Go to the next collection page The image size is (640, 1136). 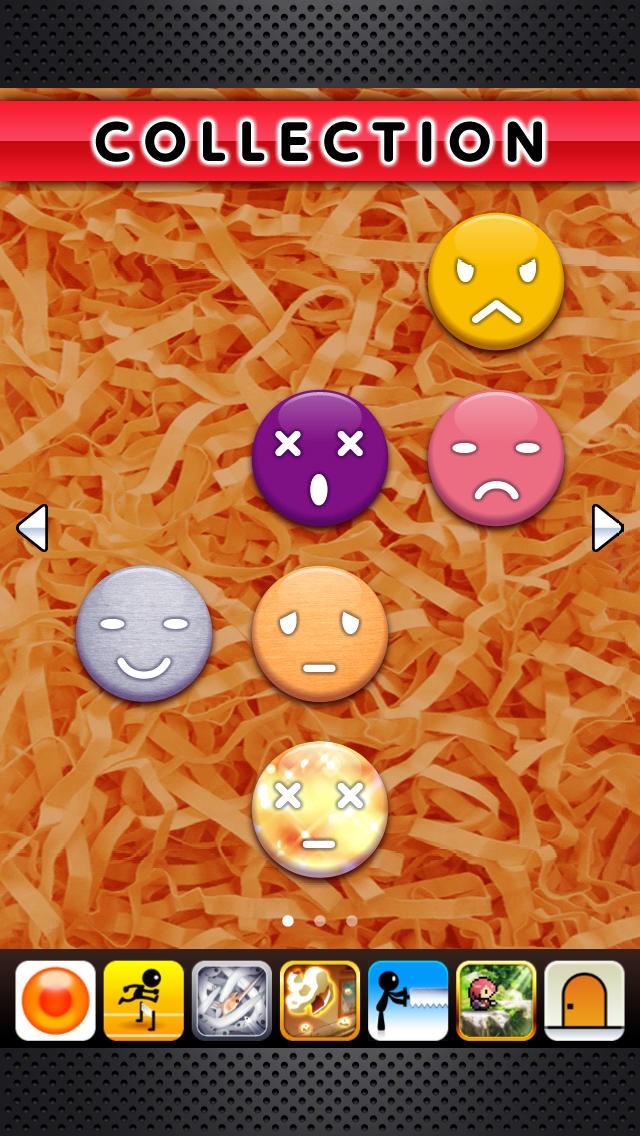(x=607, y=527)
